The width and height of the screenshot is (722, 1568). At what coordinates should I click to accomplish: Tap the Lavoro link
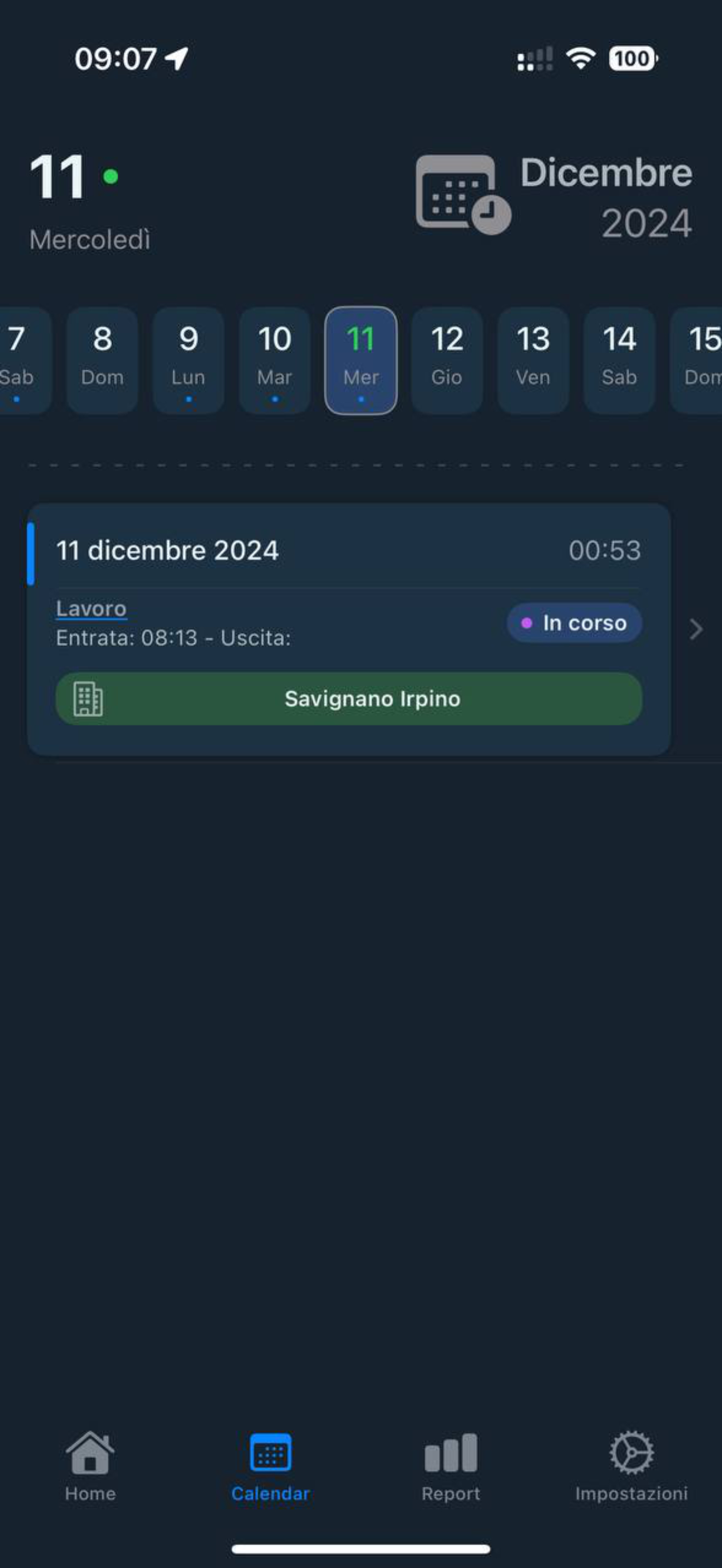(91, 608)
